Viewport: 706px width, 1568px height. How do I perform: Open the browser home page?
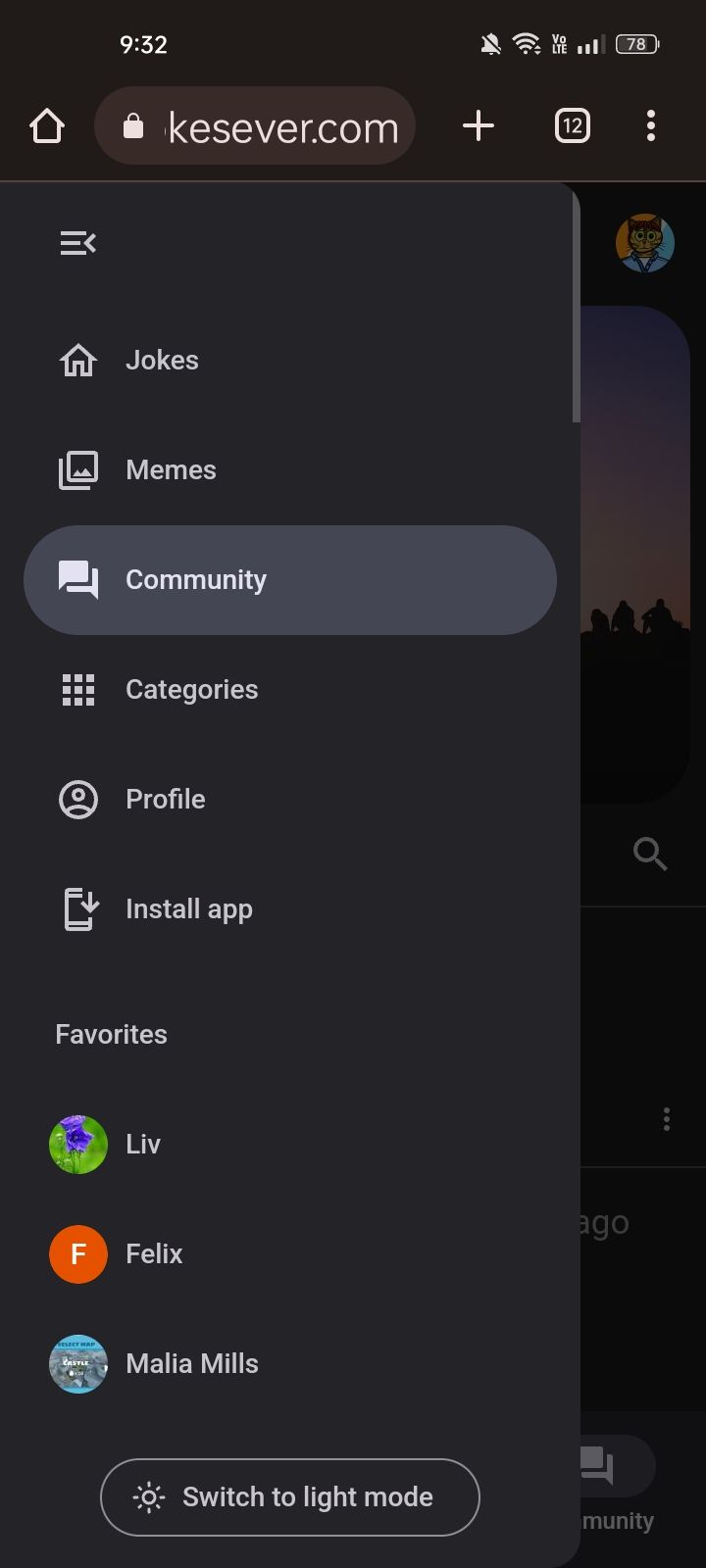pos(47,126)
